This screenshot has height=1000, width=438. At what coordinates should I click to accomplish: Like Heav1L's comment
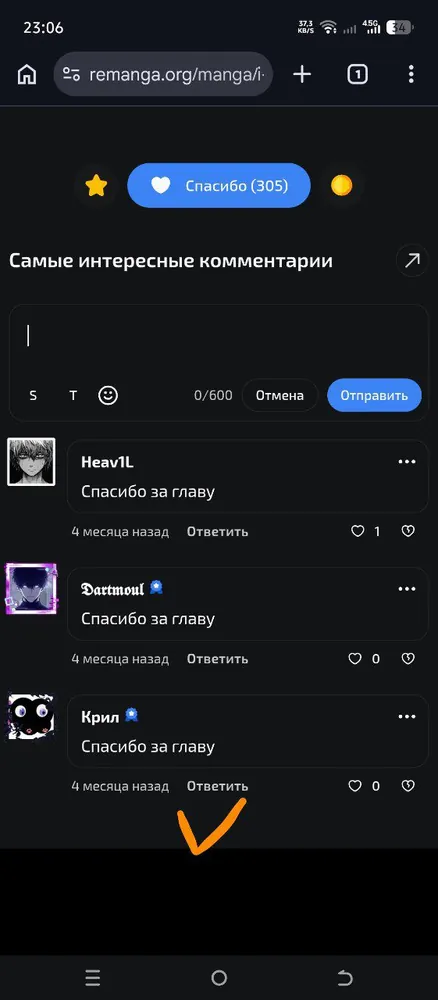(x=358, y=531)
